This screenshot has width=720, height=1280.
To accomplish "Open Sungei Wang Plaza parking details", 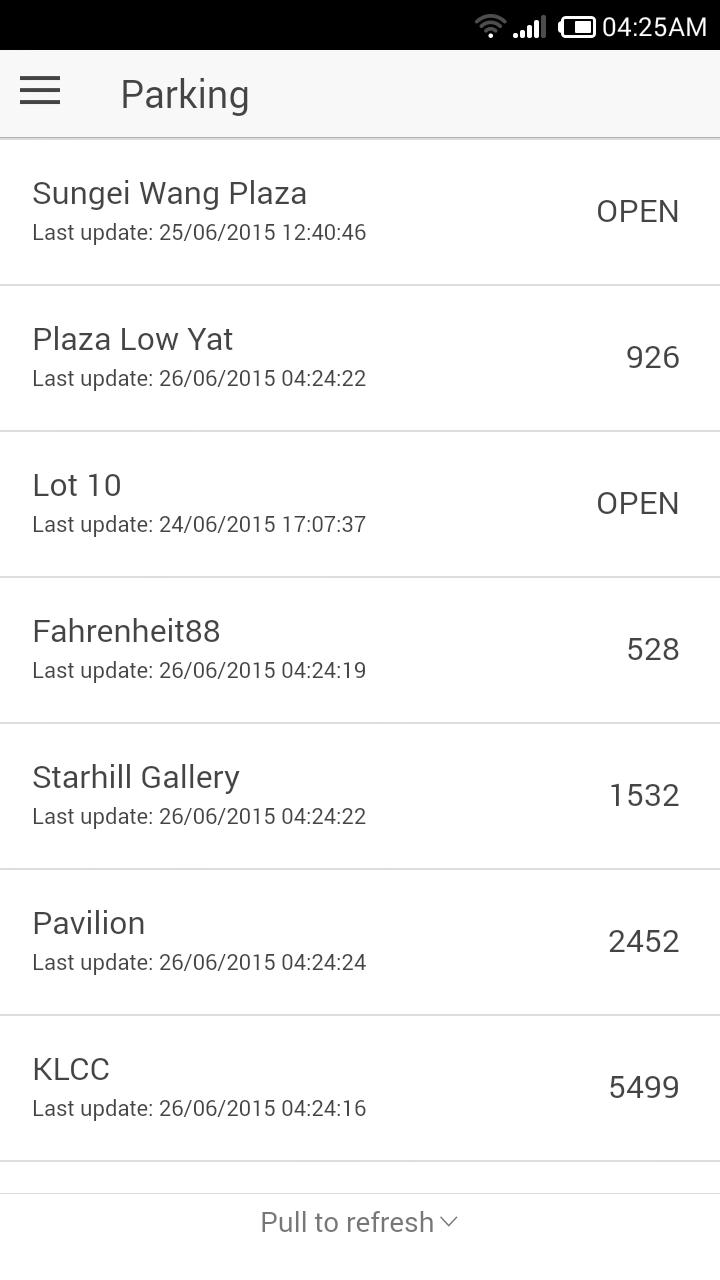I will pyautogui.click(x=360, y=212).
